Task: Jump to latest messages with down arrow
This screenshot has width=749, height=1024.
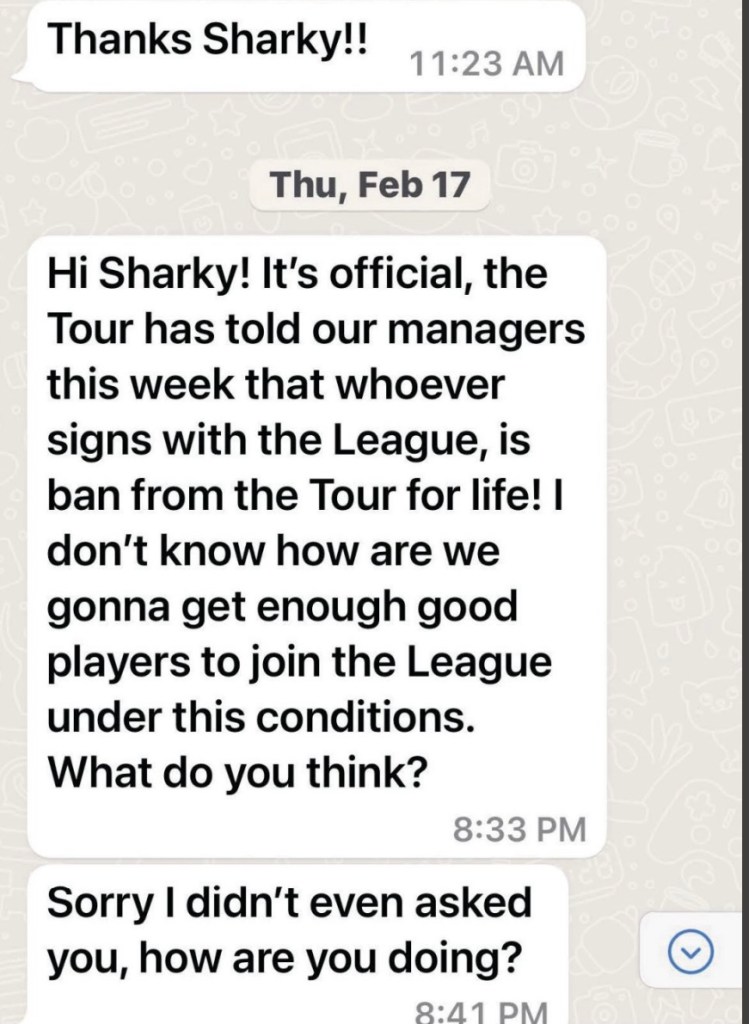Action: [x=690, y=953]
